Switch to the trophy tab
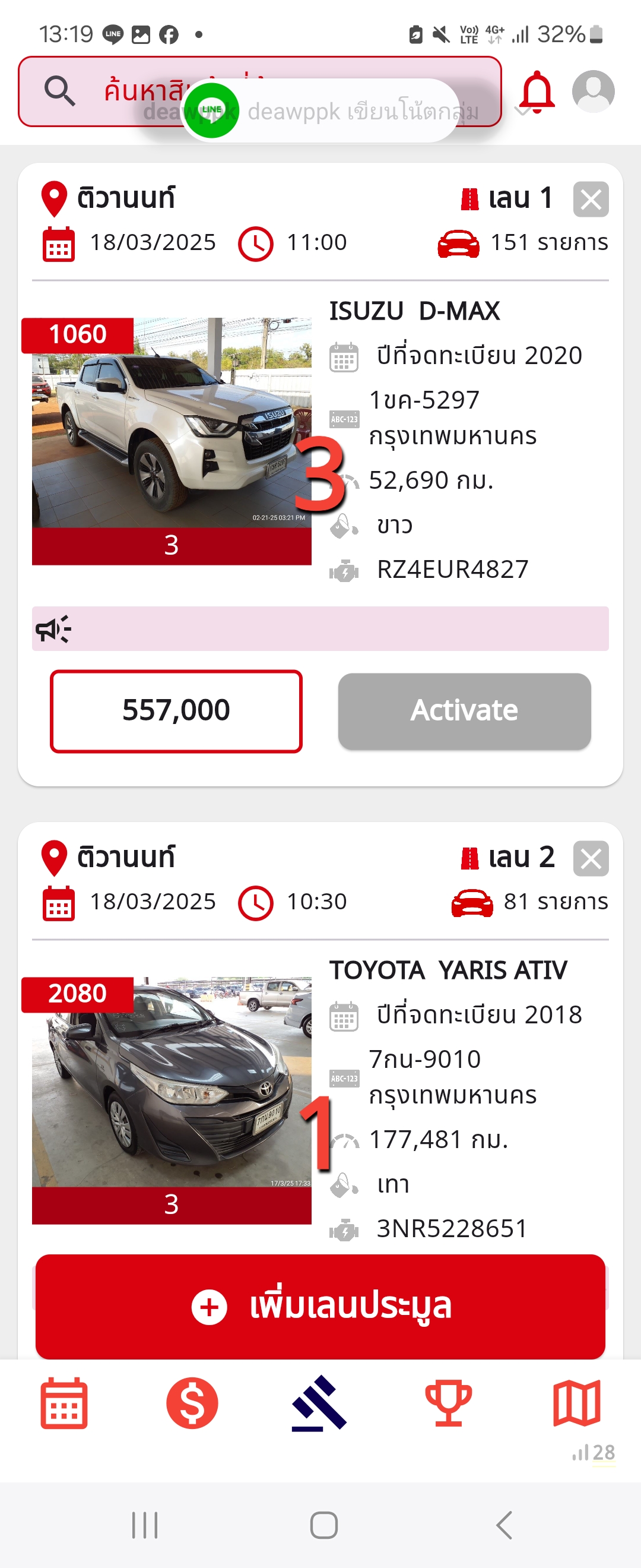Image resolution: width=641 pixels, height=1568 pixels. [x=448, y=1403]
